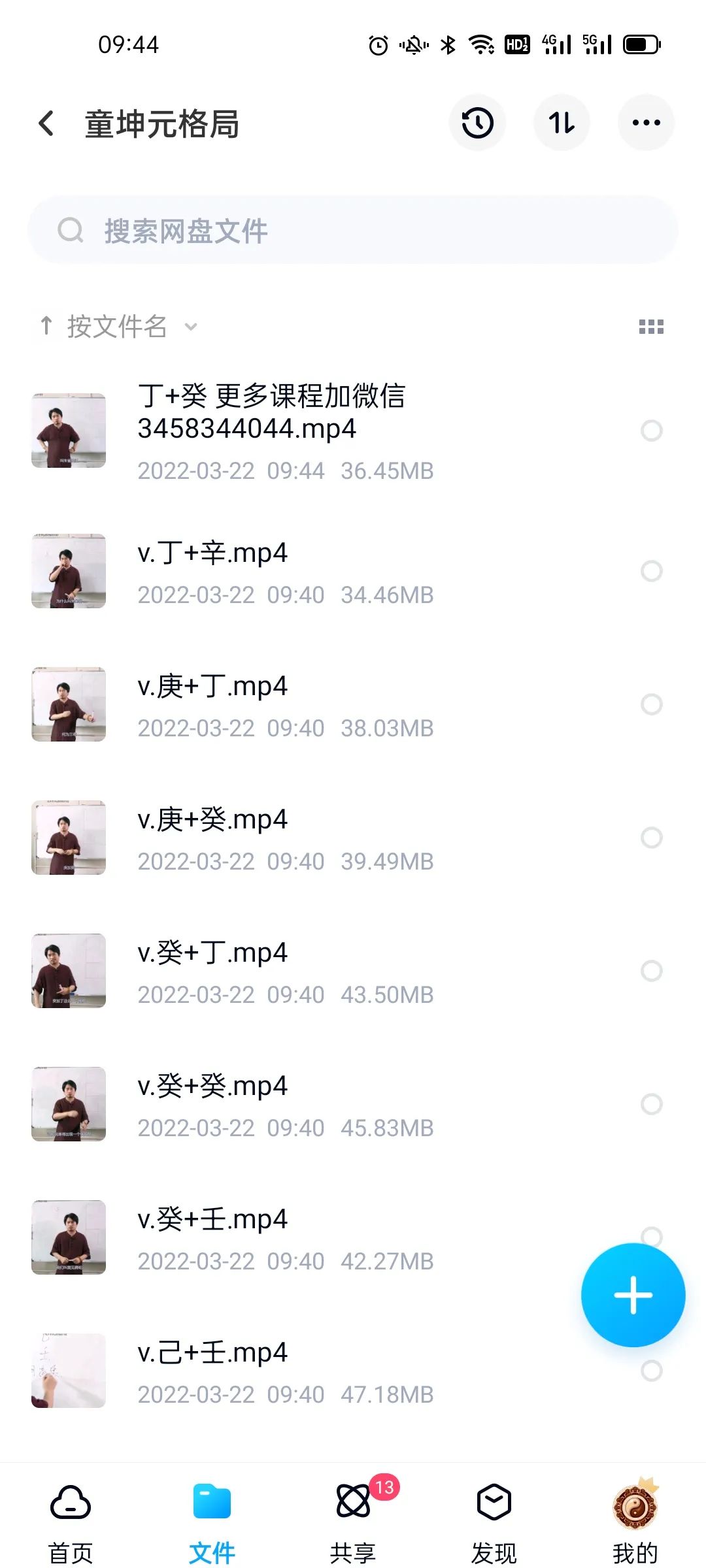The image size is (706, 1568).
Task: Select the checkbox for v.癸+癸.mp4
Action: click(650, 1104)
